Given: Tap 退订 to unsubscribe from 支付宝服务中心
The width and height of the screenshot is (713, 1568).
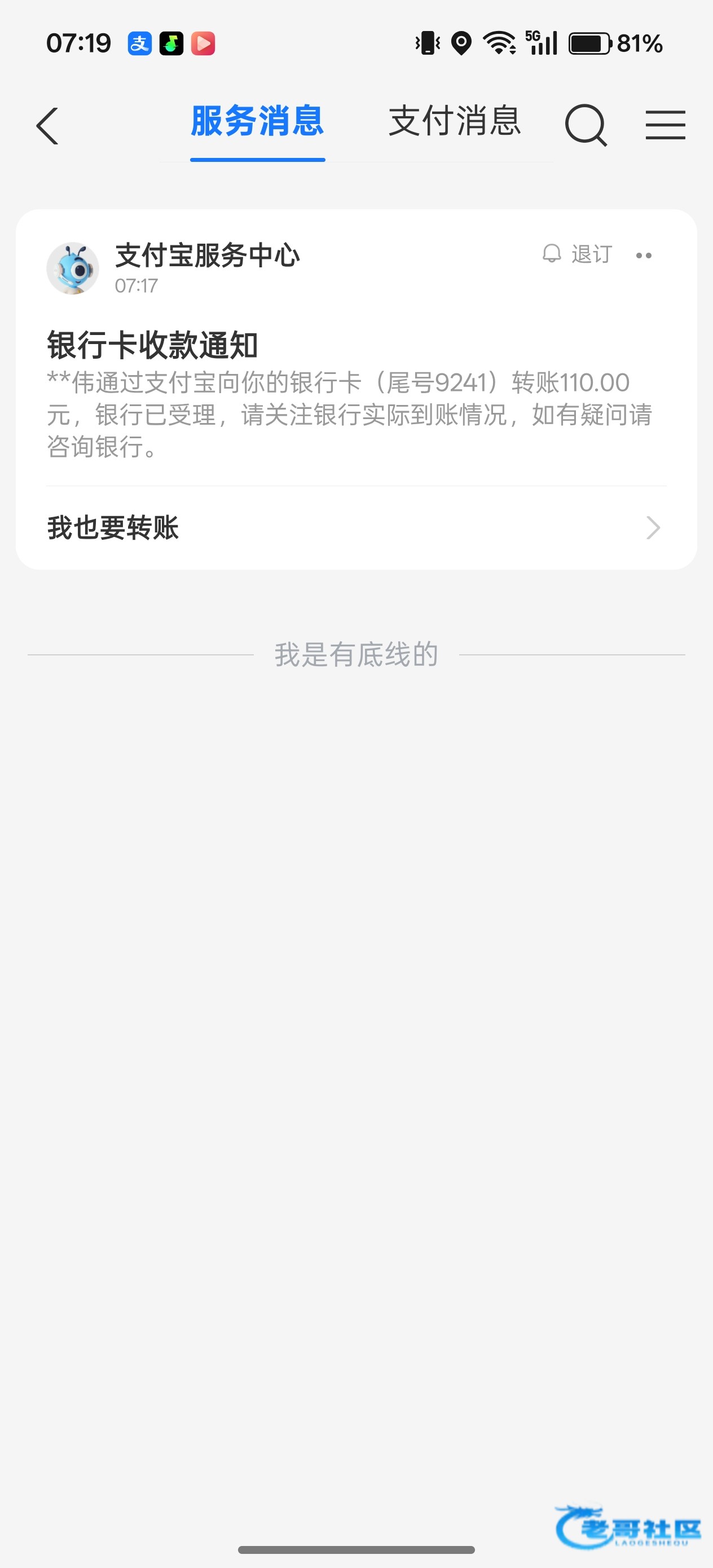Looking at the screenshot, I should pos(577,254).
